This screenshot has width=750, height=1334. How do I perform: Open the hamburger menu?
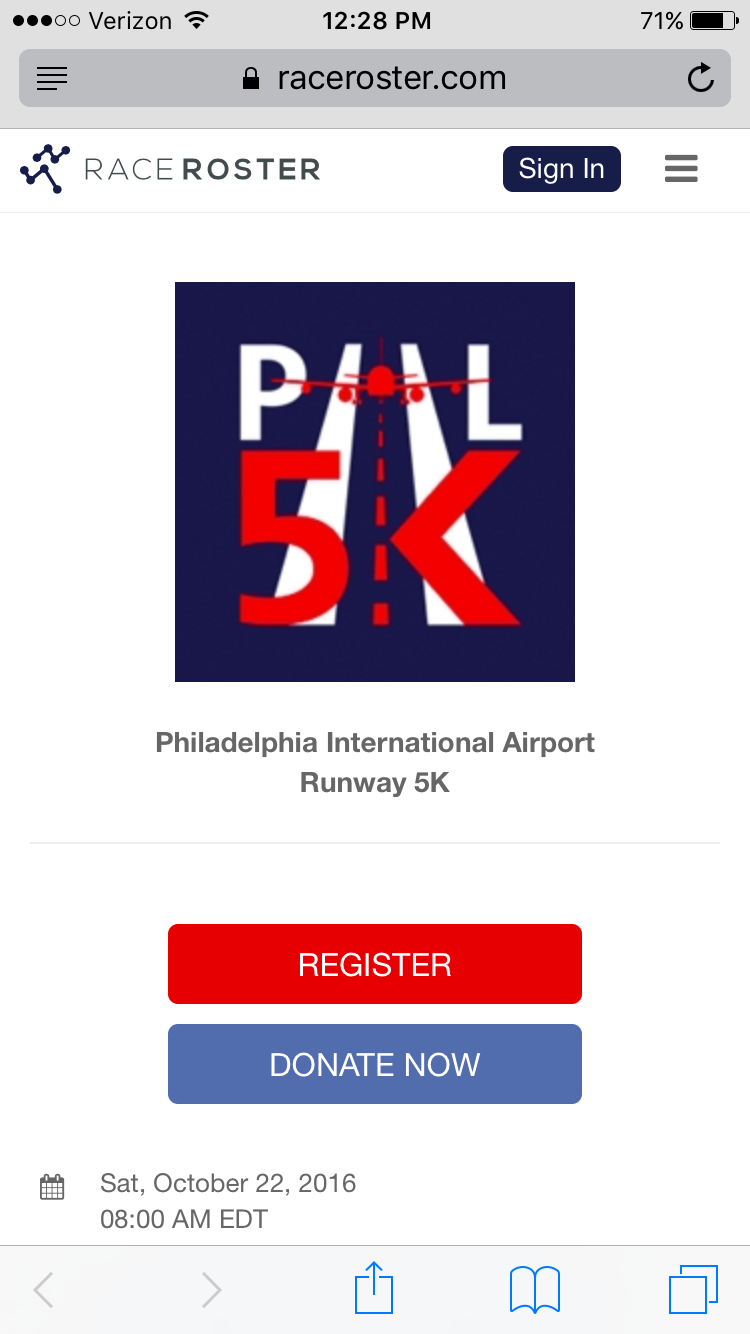point(681,169)
